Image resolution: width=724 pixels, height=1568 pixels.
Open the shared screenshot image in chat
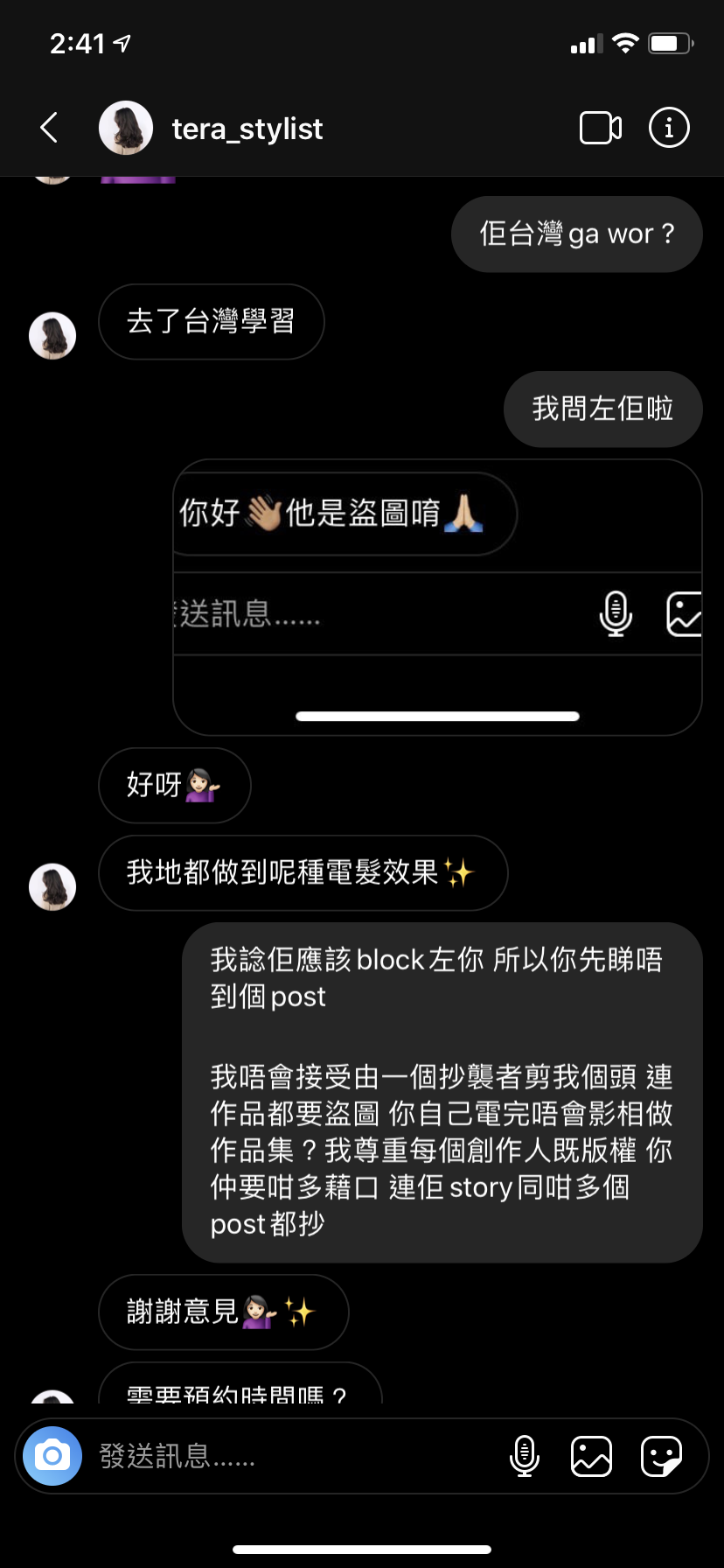[x=437, y=597]
